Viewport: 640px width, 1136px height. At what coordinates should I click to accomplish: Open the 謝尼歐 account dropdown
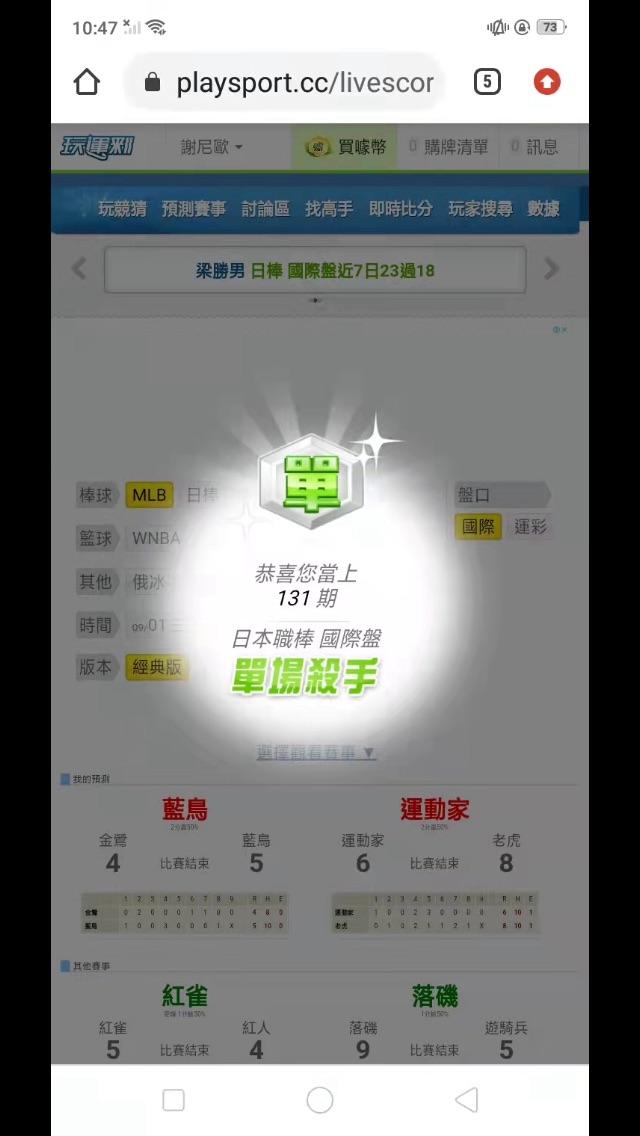211,147
